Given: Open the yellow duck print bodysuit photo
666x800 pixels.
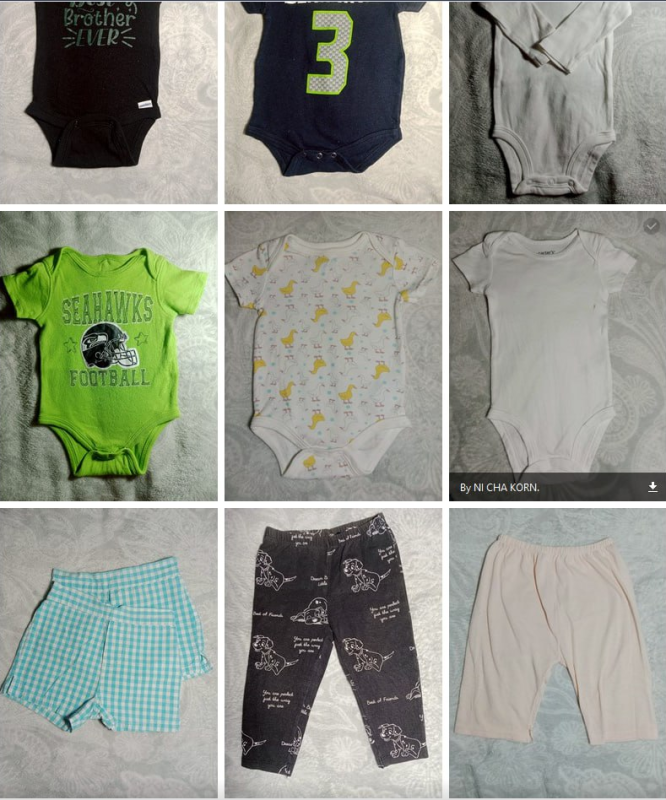Looking at the screenshot, I should 332,355.
